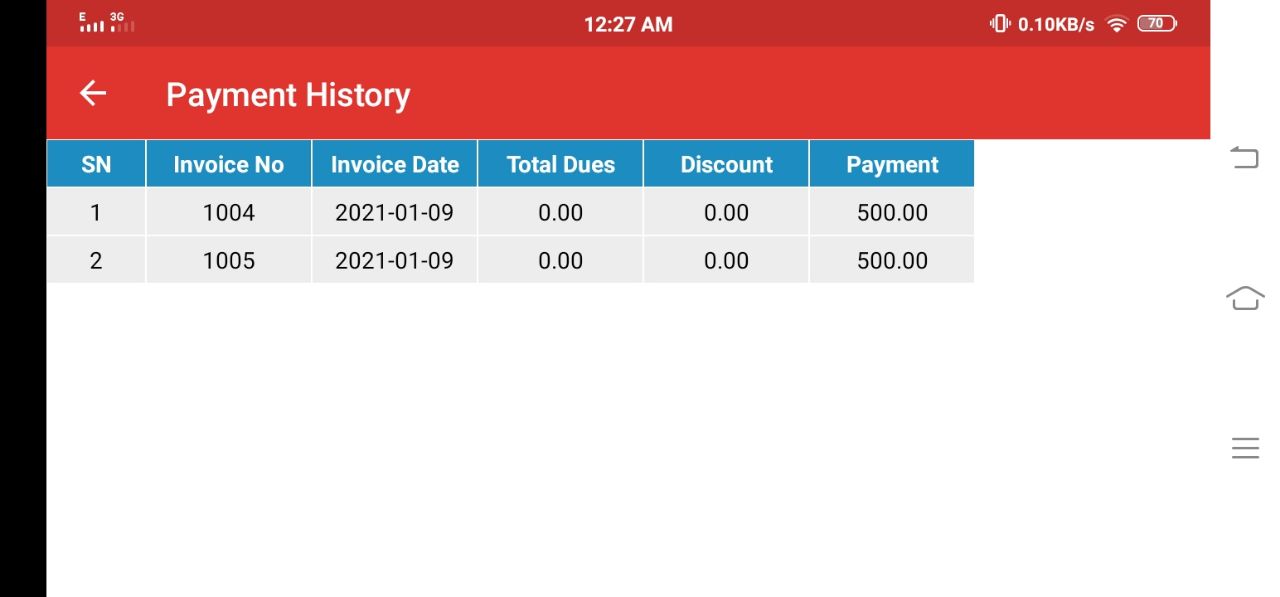Tap the system back navigation button
The height and width of the screenshot is (597, 1280).
(x=1244, y=158)
